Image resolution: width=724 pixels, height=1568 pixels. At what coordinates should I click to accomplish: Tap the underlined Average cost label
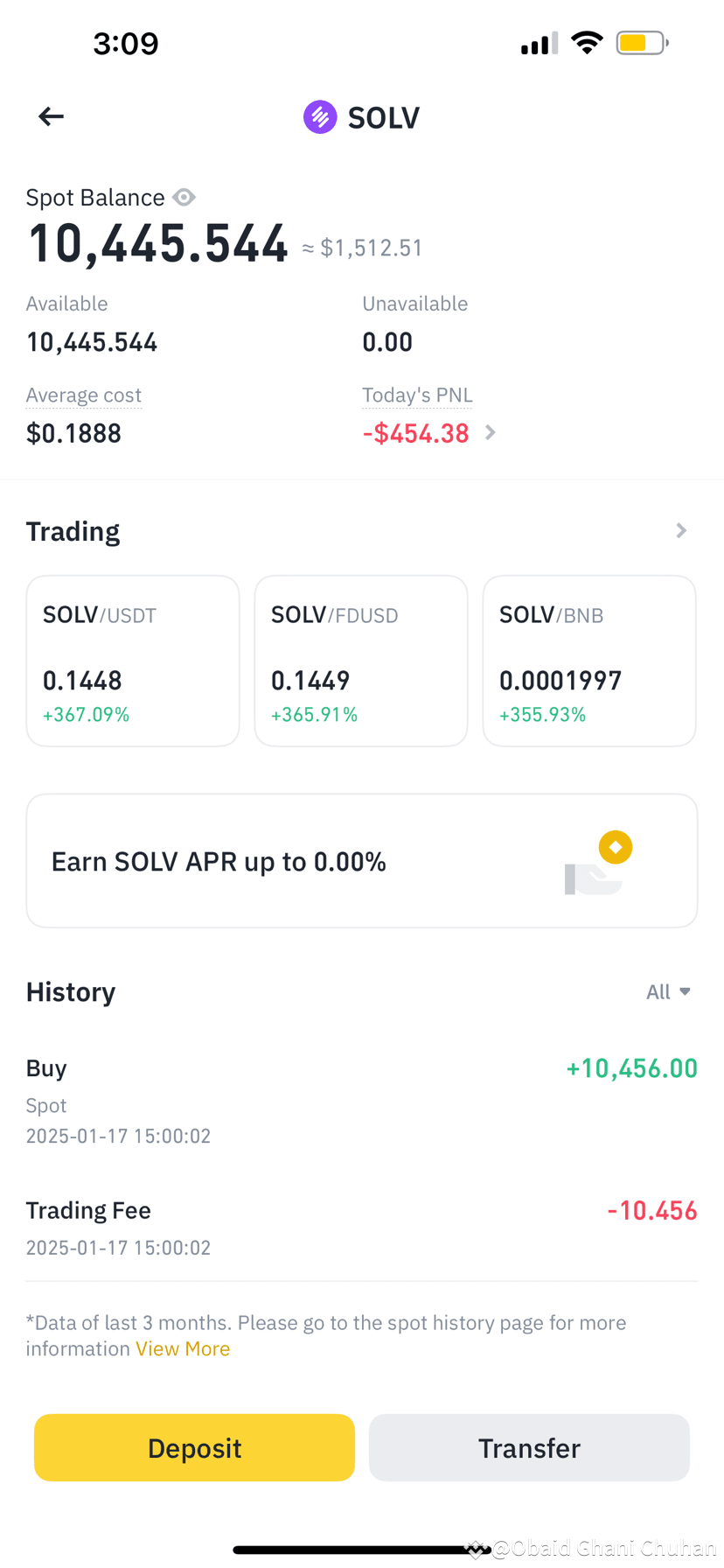point(83,395)
